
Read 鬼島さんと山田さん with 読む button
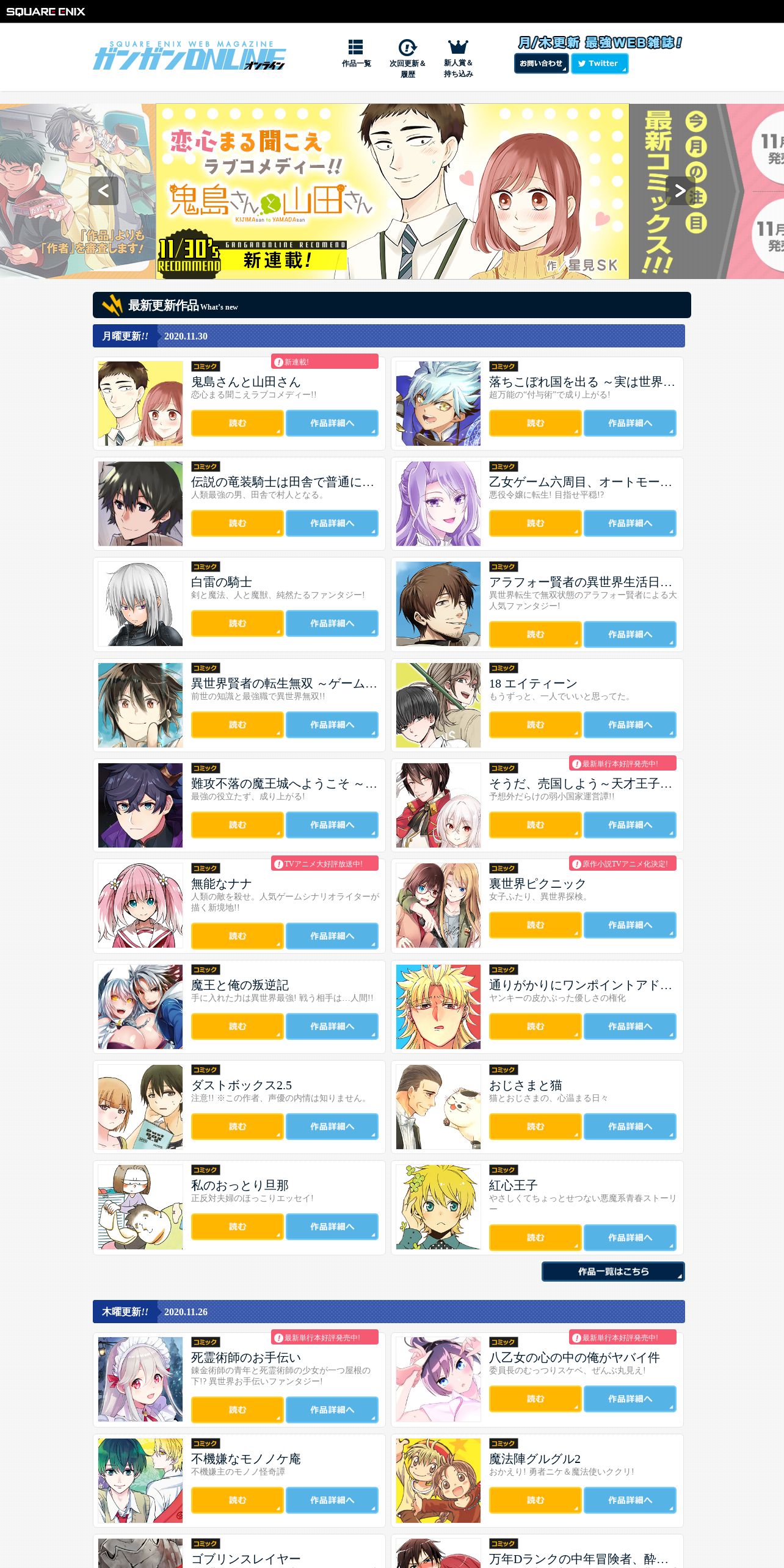(237, 423)
